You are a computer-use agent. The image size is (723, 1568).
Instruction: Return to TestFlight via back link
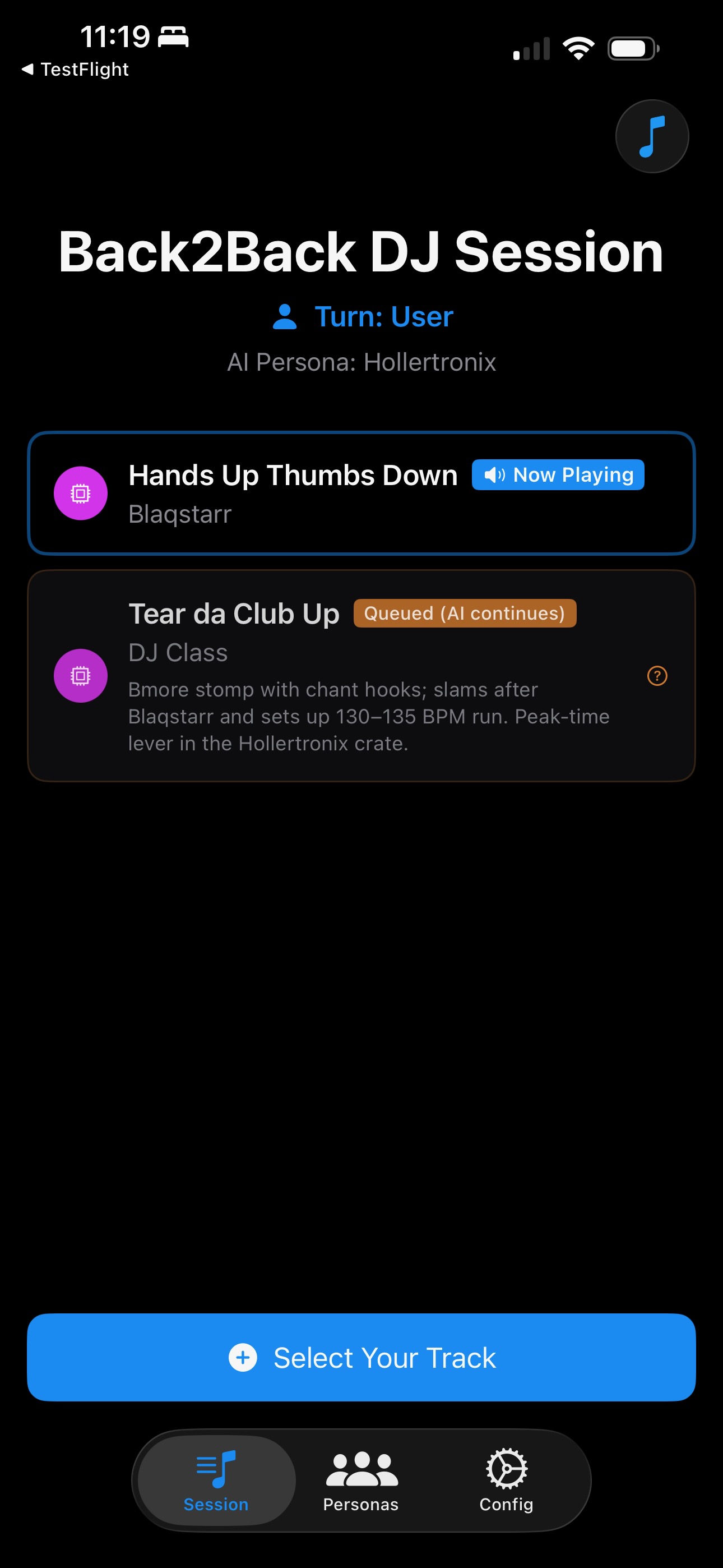click(x=76, y=70)
